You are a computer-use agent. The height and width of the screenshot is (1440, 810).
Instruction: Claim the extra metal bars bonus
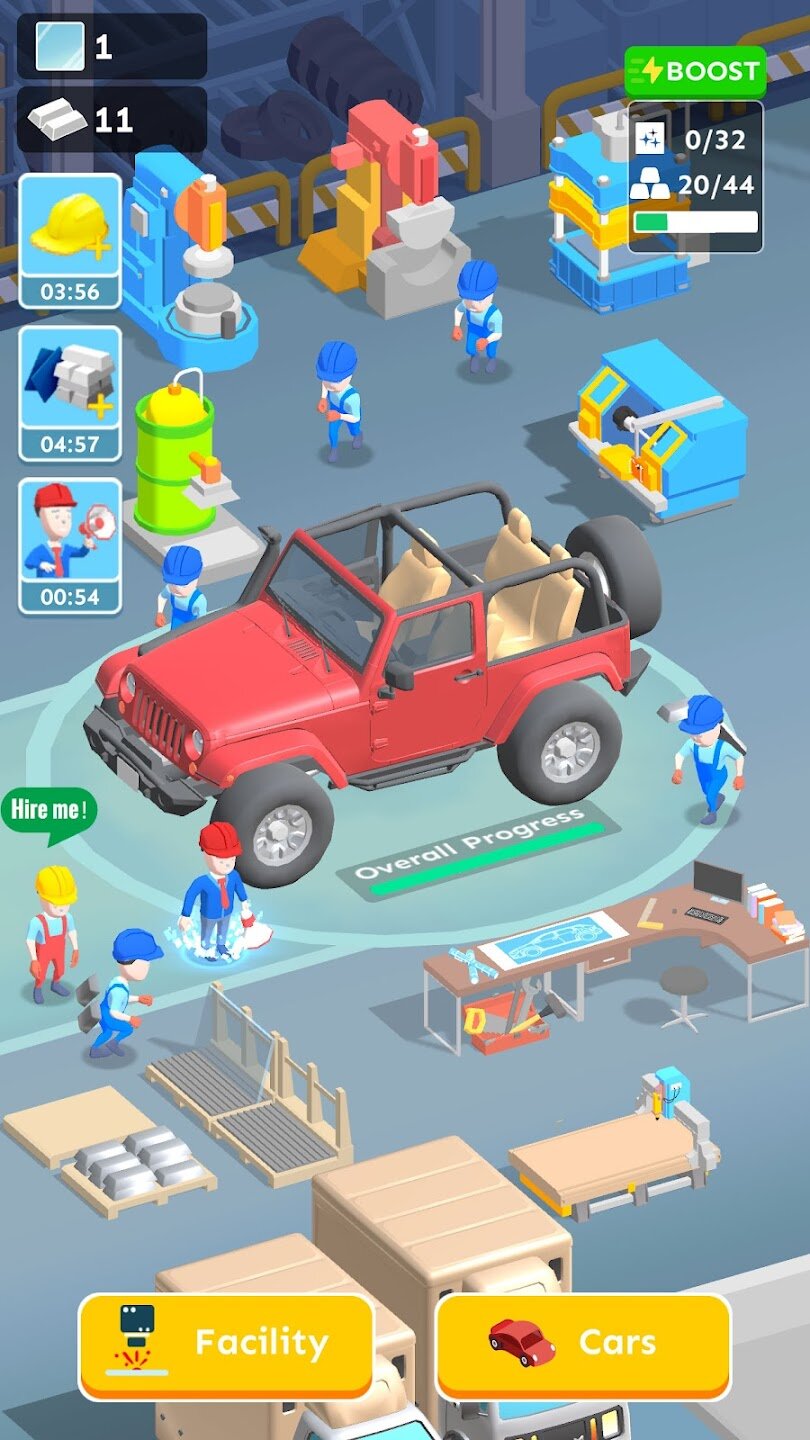(70, 392)
